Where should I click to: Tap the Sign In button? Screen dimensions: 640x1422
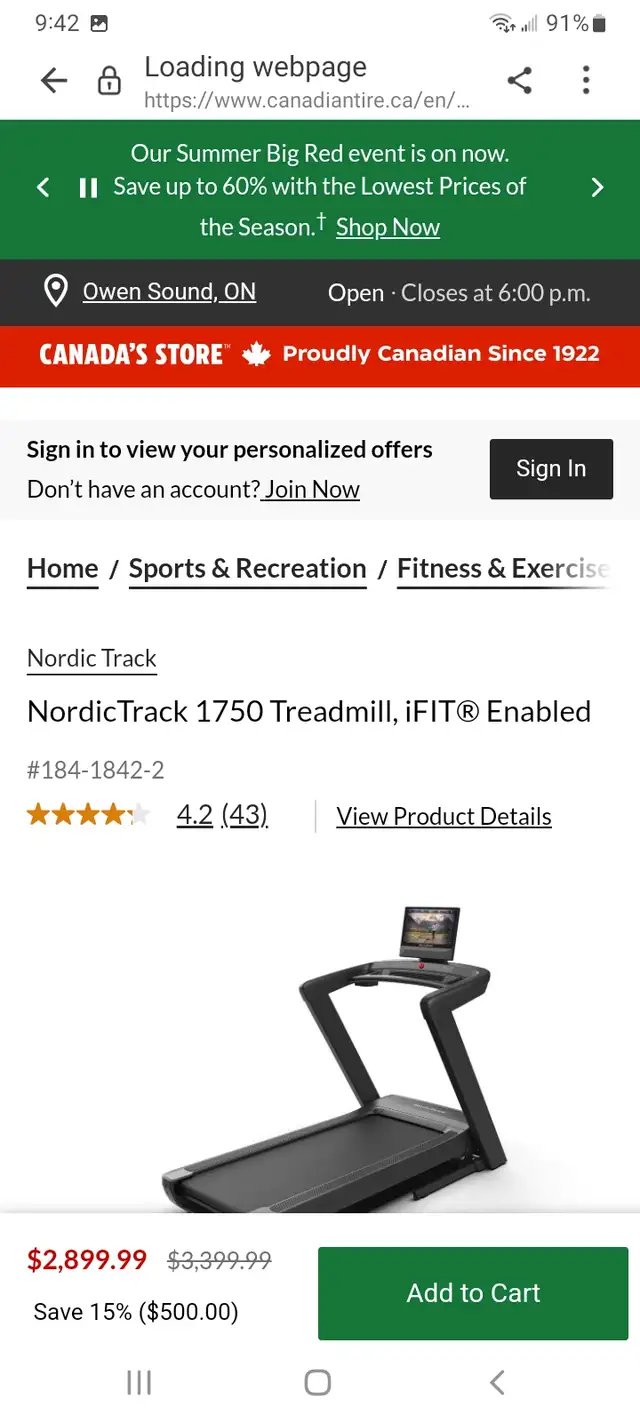(x=551, y=469)
